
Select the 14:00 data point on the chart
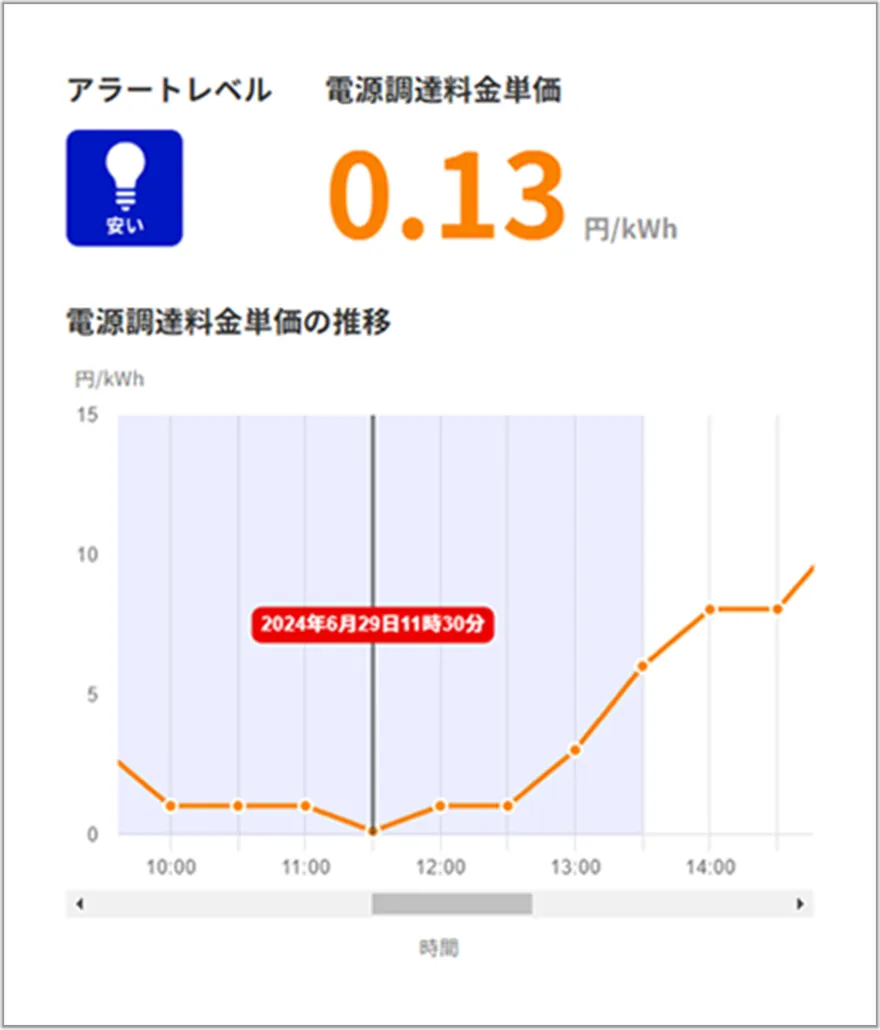click(709, 609)
